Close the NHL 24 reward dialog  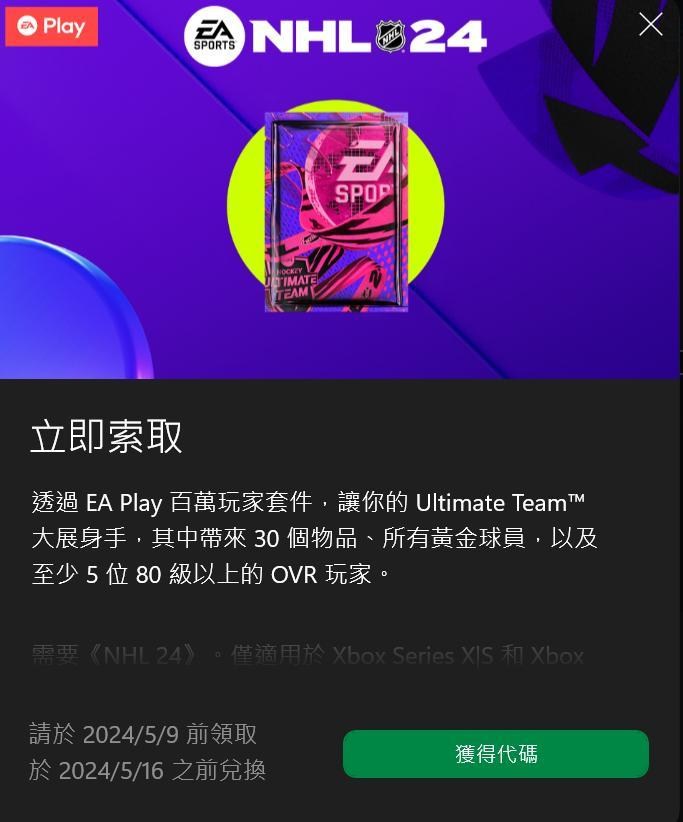[651, 25]
